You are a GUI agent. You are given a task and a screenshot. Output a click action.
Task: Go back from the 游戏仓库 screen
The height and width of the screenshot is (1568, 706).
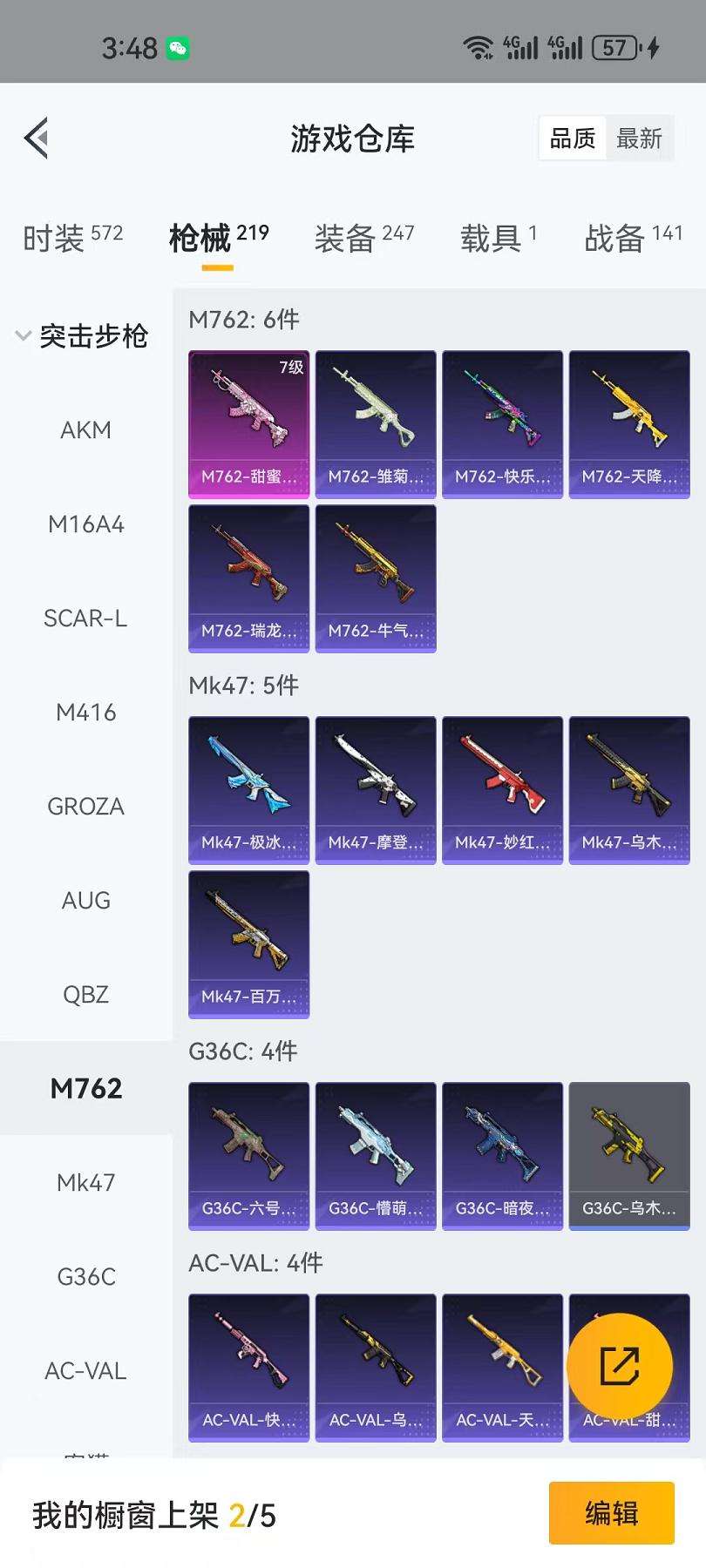coord(37,139)
